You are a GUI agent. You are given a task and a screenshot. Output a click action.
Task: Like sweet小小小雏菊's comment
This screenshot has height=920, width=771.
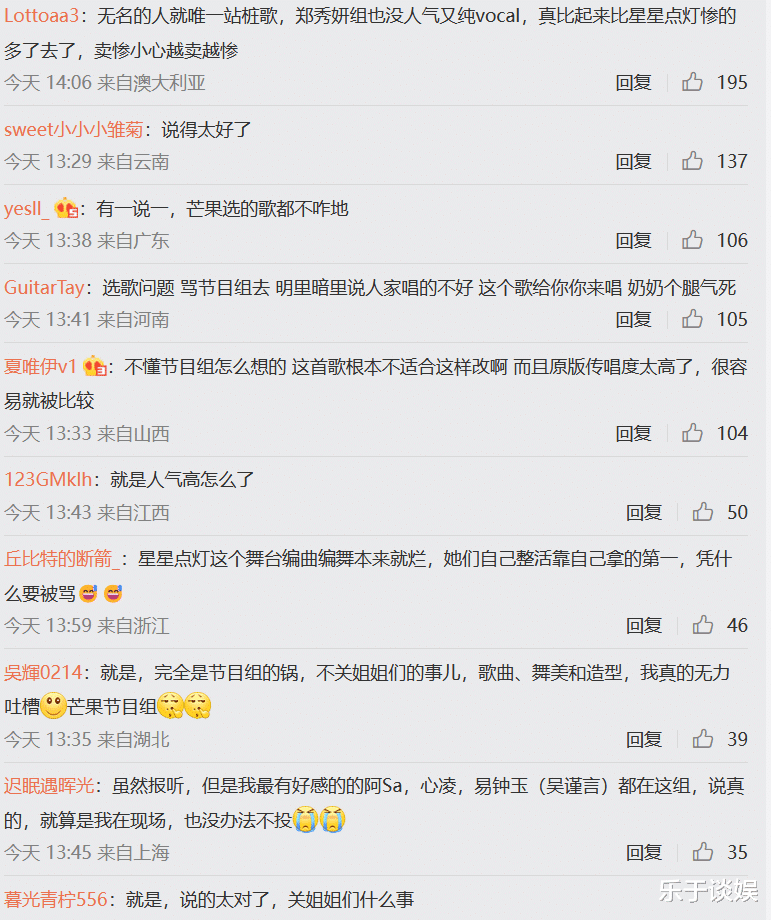point(692,161)
